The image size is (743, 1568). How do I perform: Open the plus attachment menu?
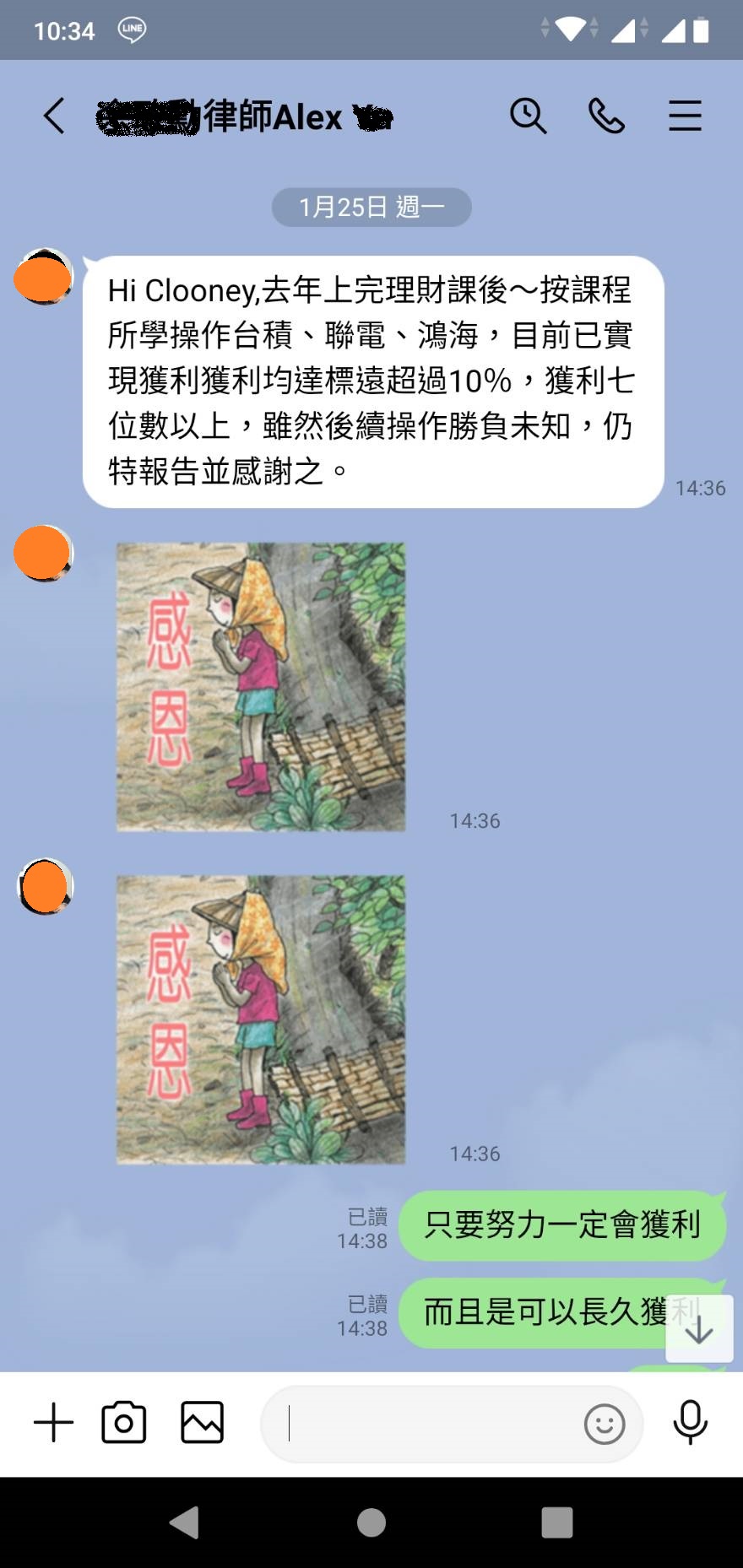[x=54, y=1423]
